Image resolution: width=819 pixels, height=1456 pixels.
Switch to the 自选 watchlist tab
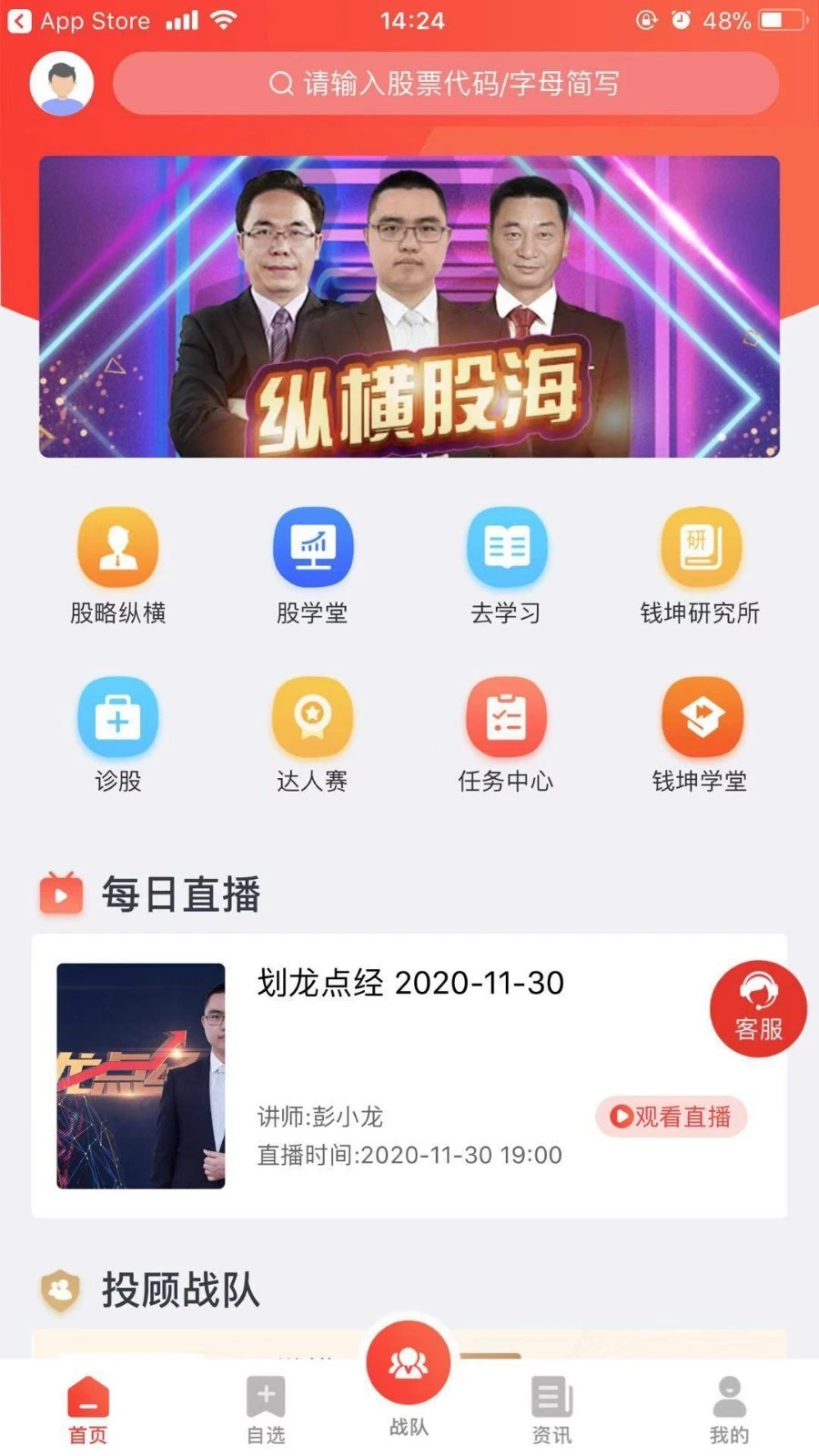pos(264,1406)
